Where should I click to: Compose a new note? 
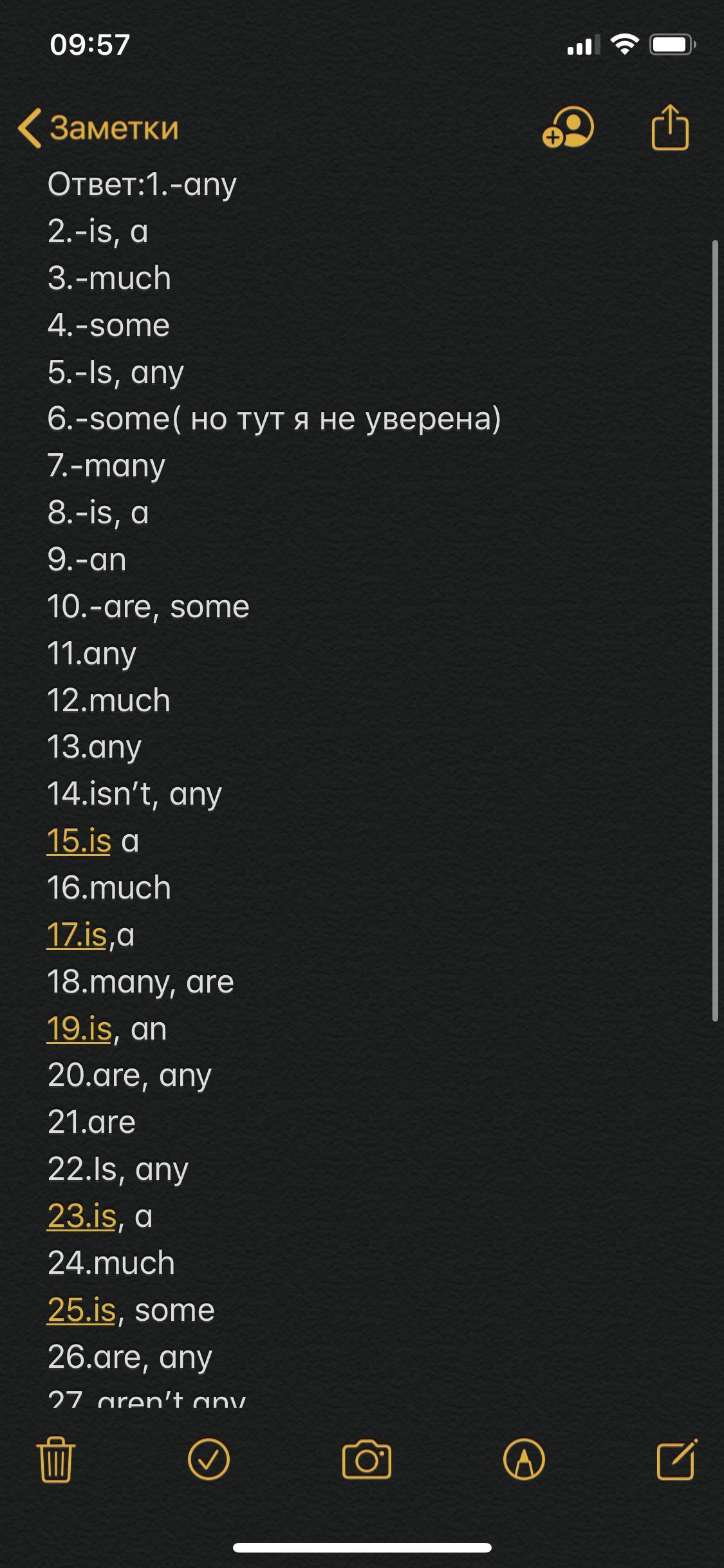pos(677,1459)
